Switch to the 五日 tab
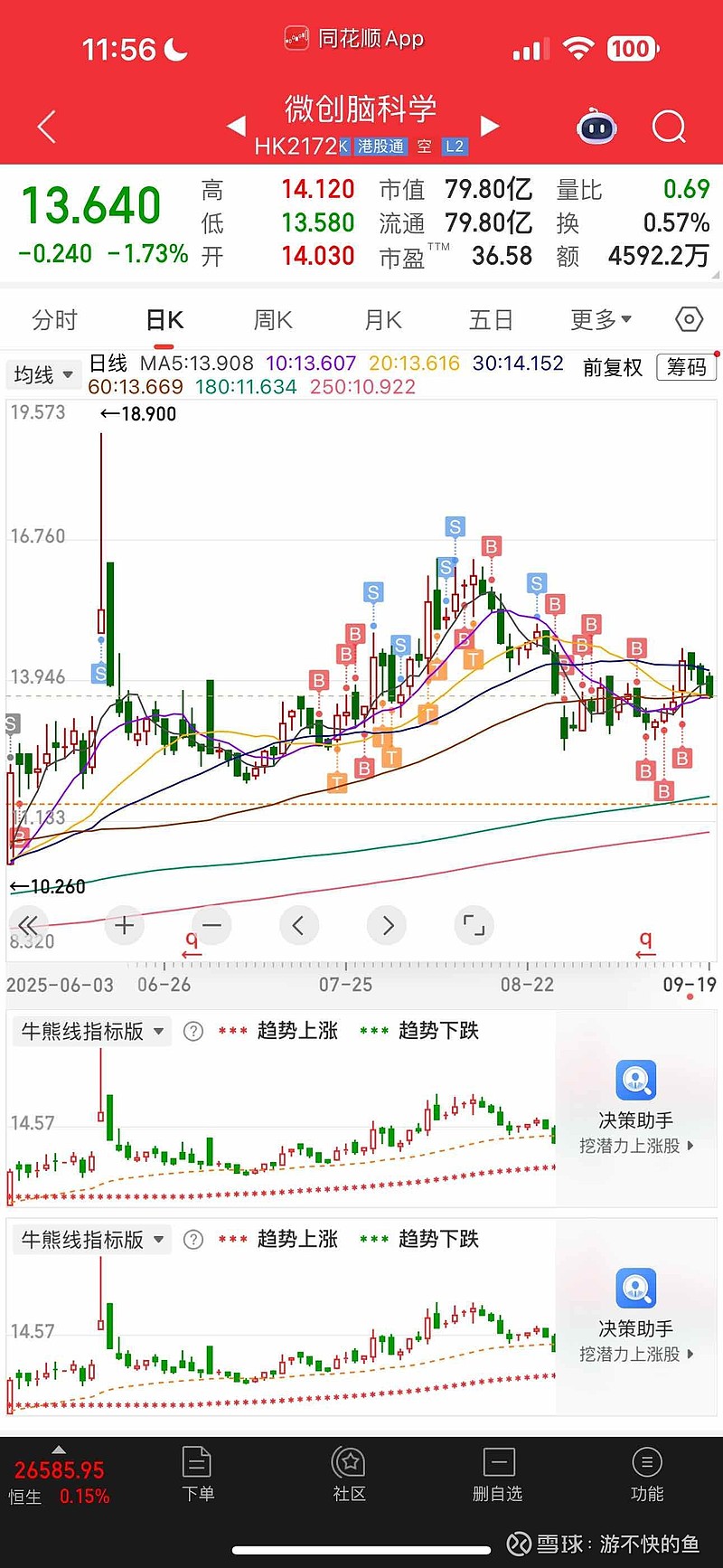 tap(491, 320)
